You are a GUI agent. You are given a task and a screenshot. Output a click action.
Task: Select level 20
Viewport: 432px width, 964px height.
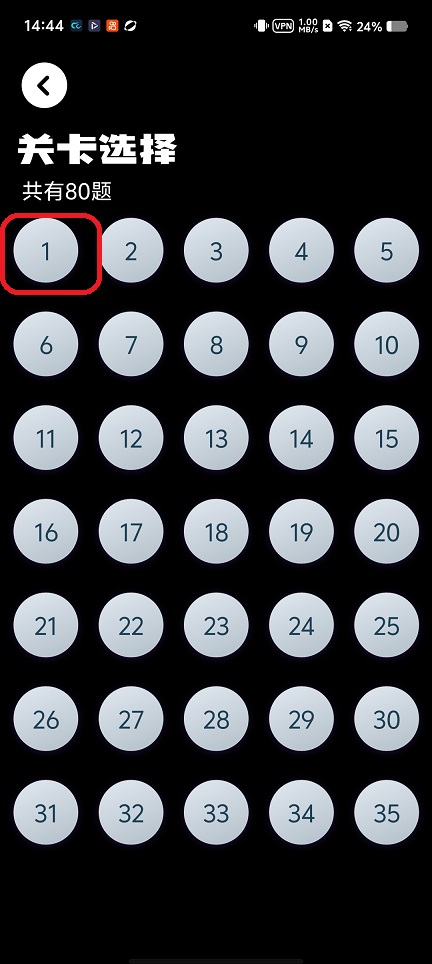pyautogui.click(x=387, y=532)
